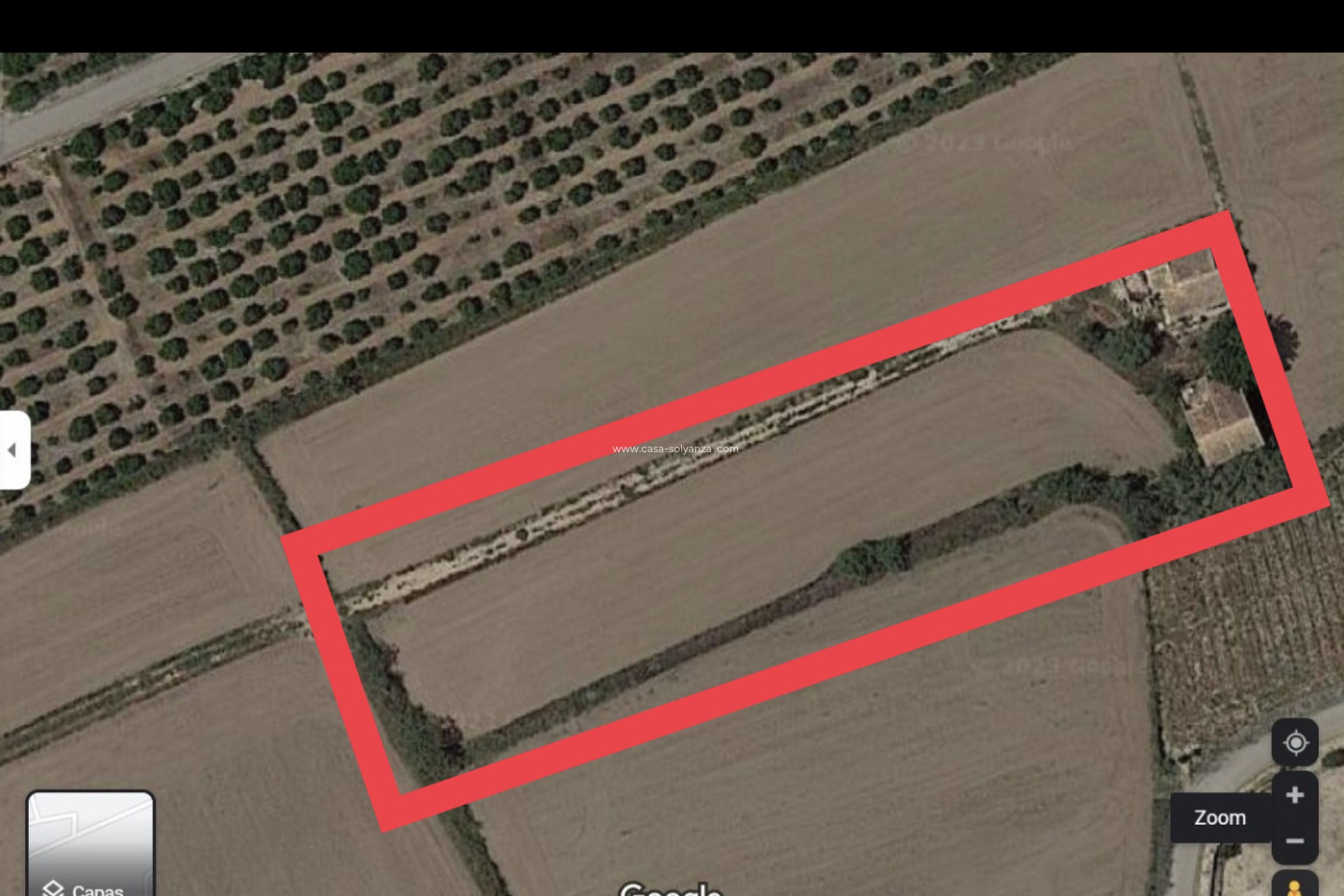Image resolution: width=1344 pixels, height=896 pixels.
Task: Zoom out of the map
Action: coord(1294,841)
